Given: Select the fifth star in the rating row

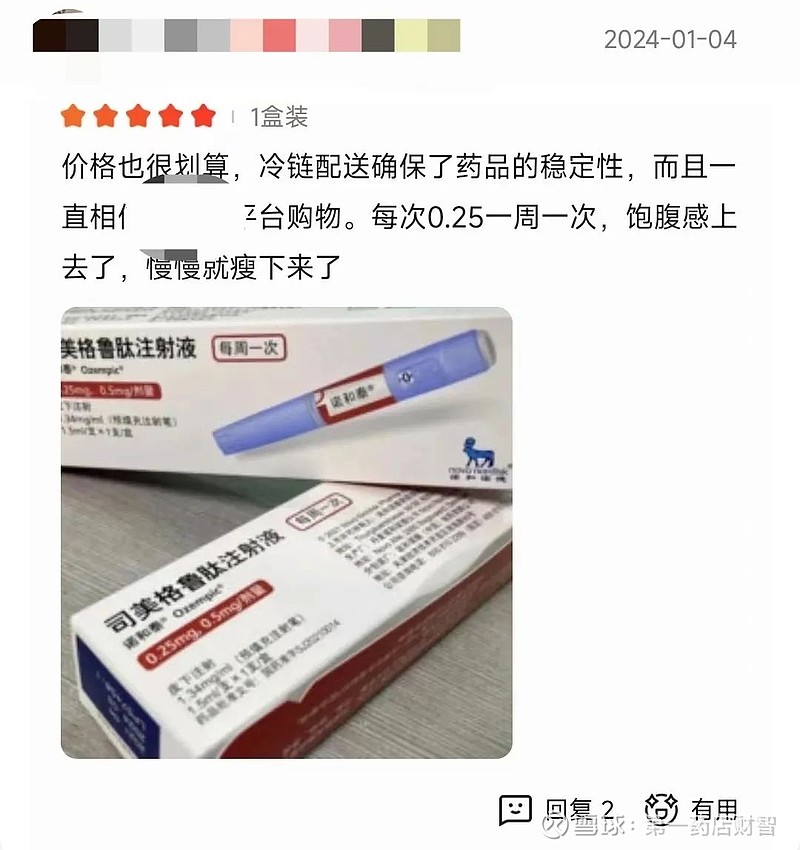Looking at the screenshot, I should point(202,116).
